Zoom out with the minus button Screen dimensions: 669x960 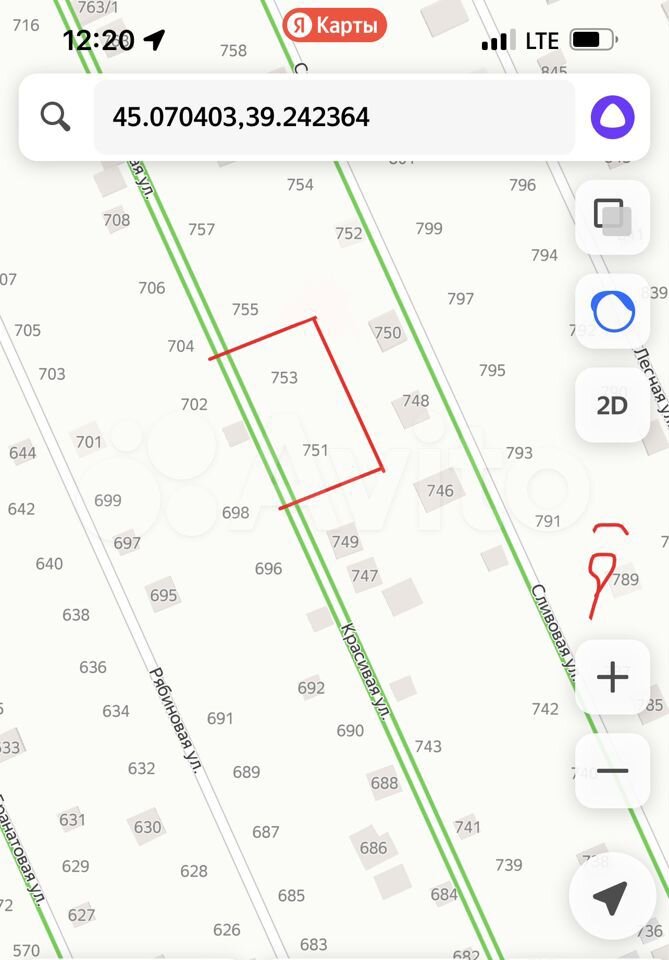[612, 771]
